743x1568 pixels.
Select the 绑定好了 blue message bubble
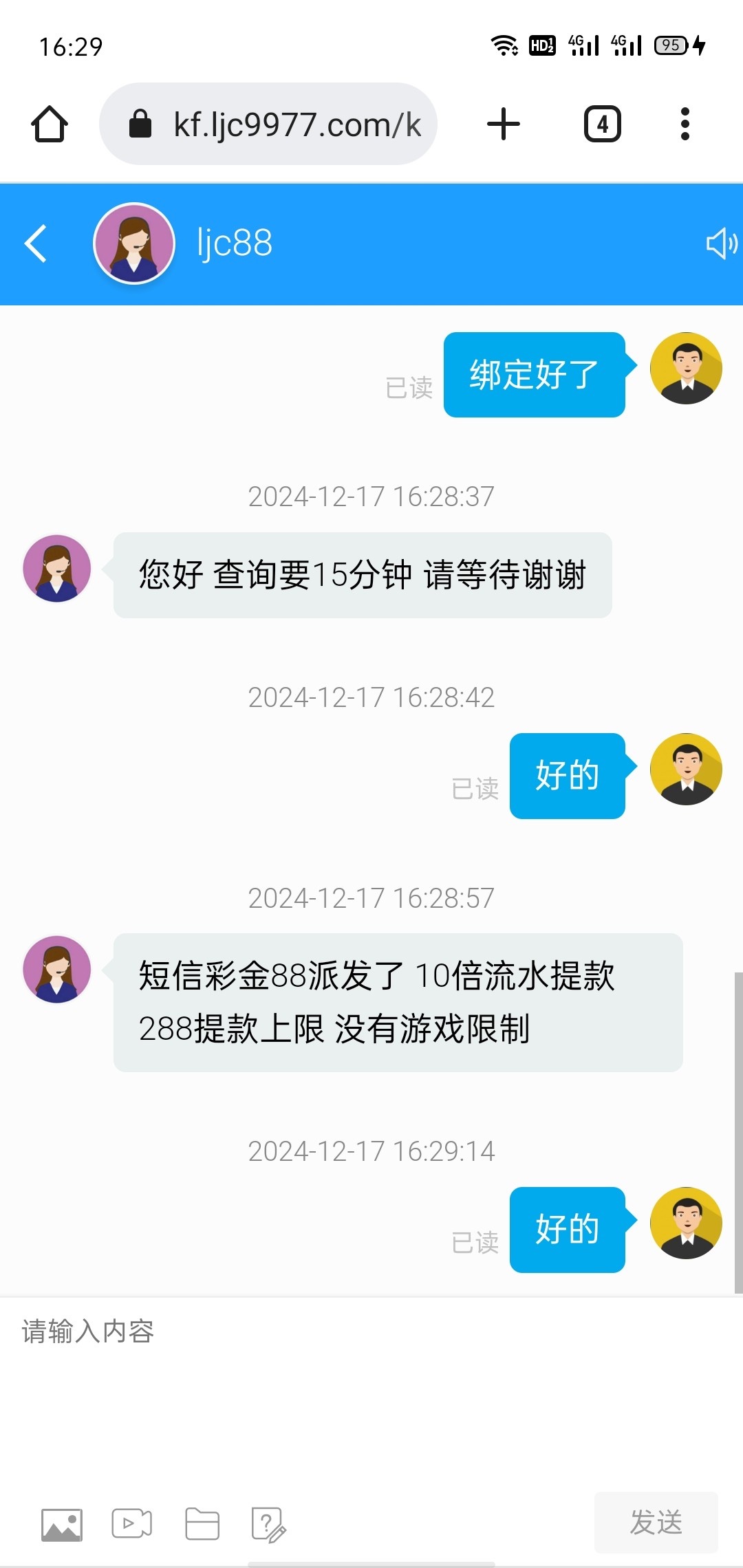535,375
